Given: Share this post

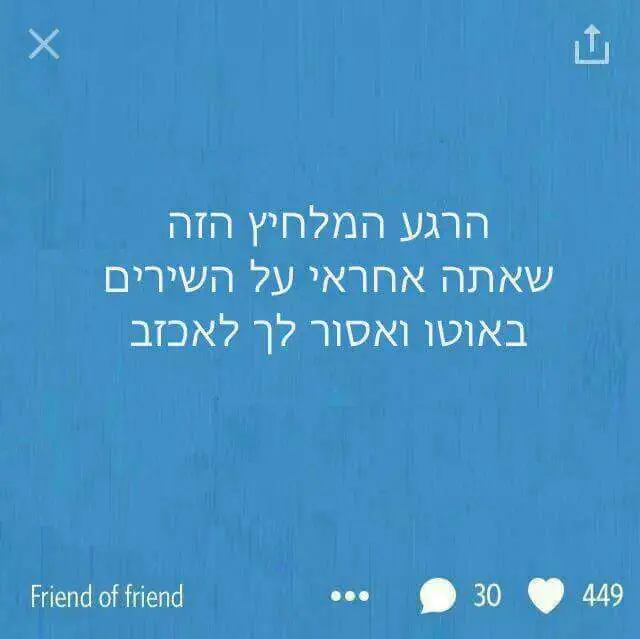Looking at the screenshot, I should [x=591, y=45].
